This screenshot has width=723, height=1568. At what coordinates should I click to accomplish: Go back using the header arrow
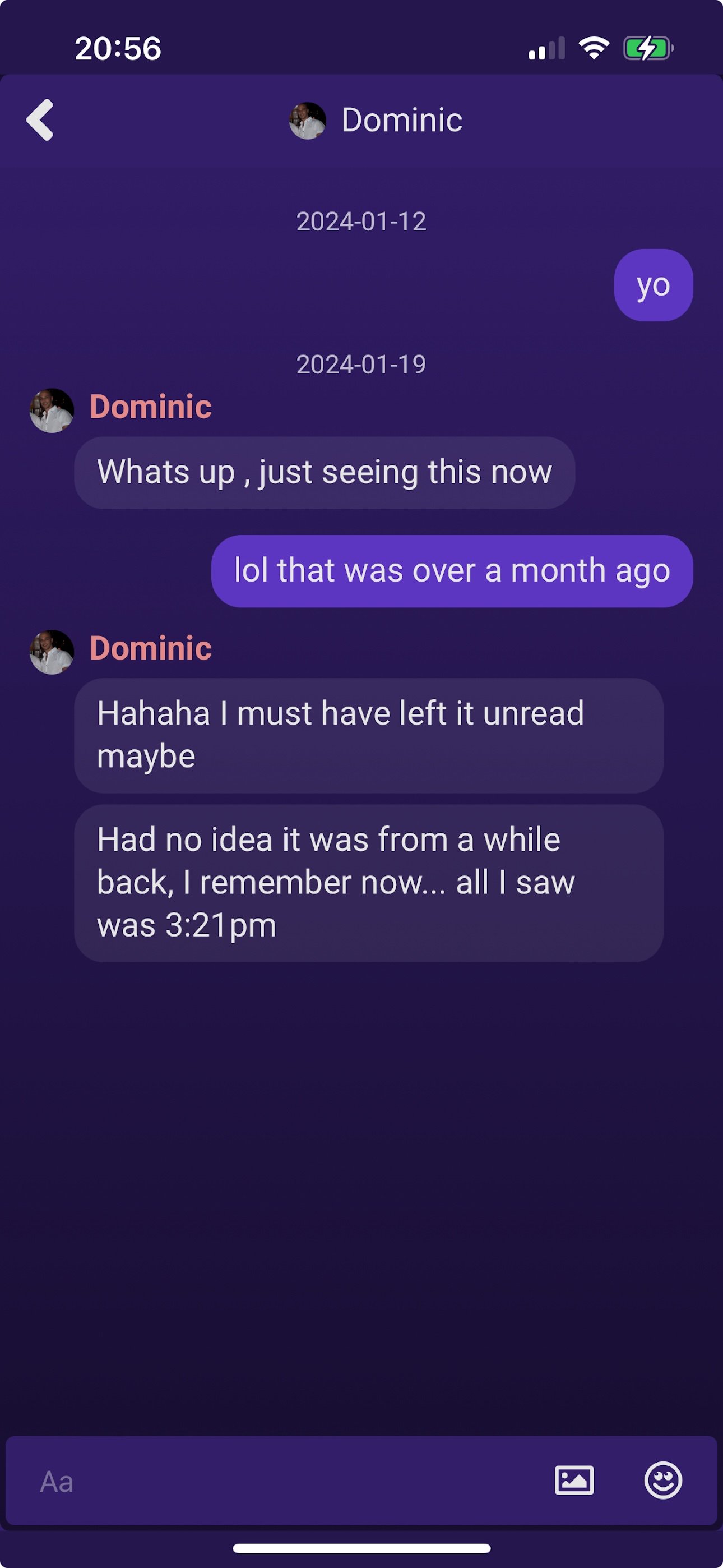click(x=40, y=120)
